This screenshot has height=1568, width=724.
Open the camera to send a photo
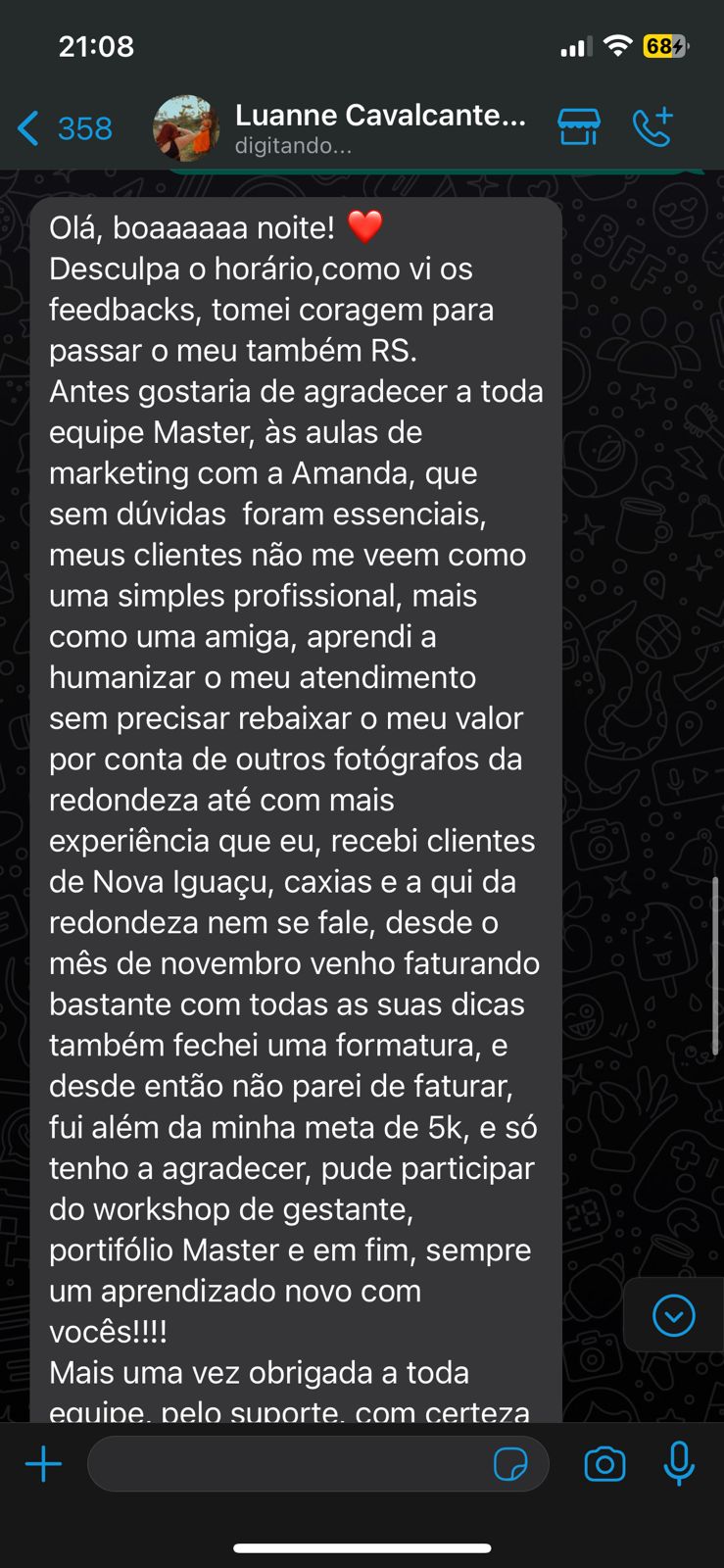pos(604,1464)
